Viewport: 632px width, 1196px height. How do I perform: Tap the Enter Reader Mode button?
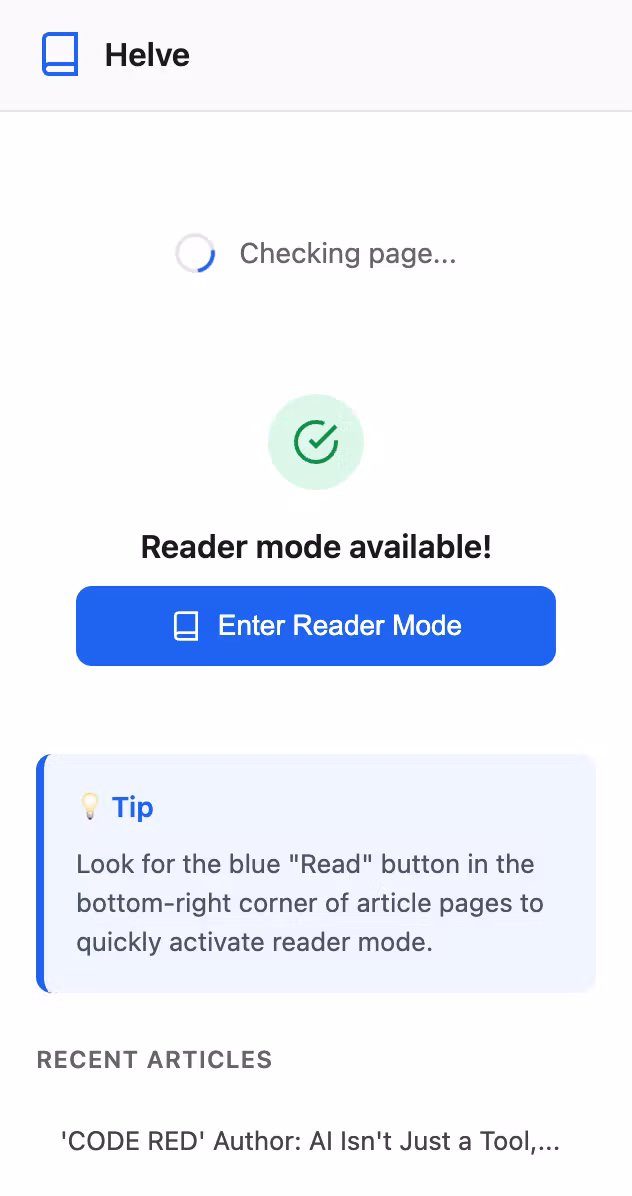(x=316, y=626)
